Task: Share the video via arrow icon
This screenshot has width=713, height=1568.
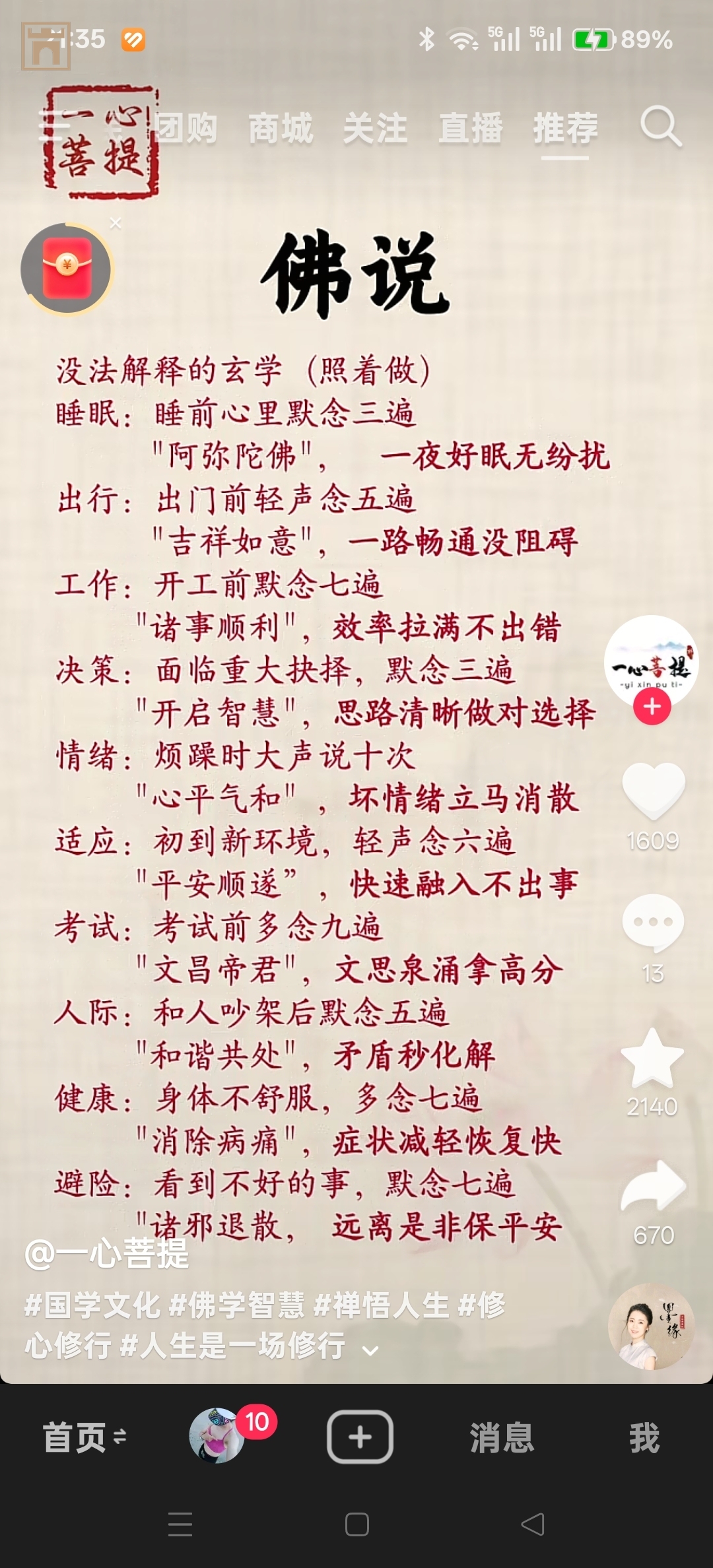Action: click(653, 1186)
